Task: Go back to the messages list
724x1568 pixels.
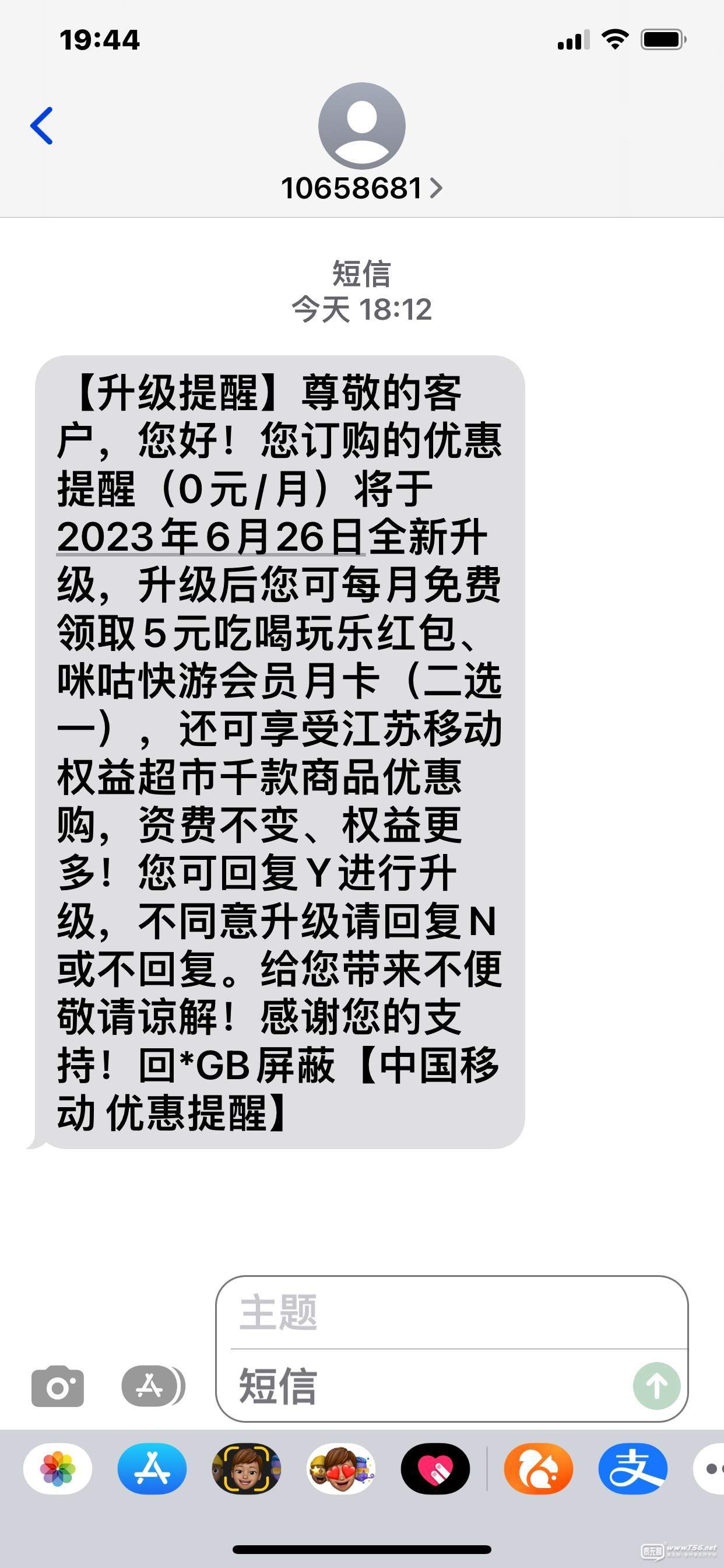Action: (41, 125)
